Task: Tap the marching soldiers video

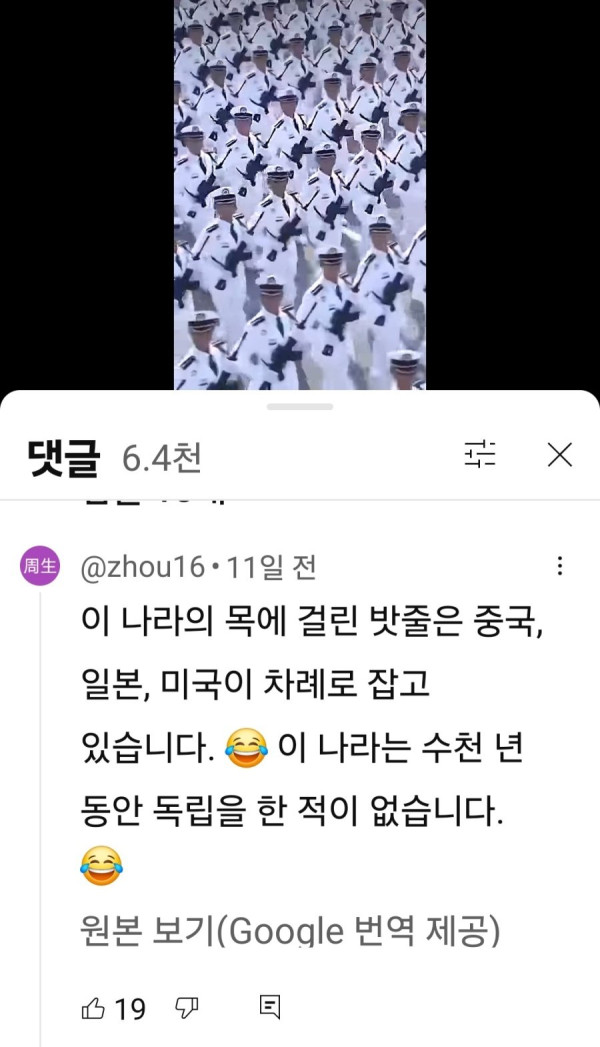Action: click(300, 195)
